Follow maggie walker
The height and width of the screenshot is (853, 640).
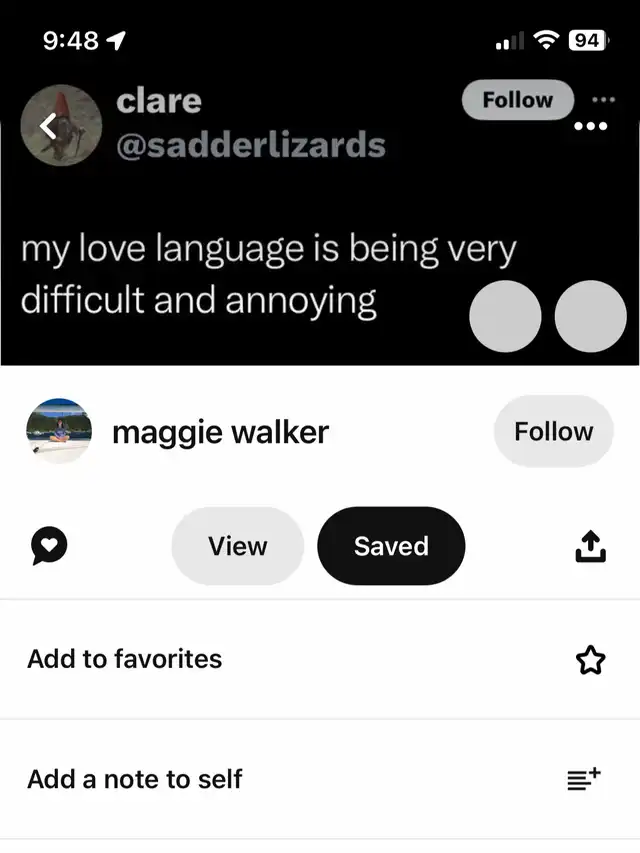click(553, 432)
